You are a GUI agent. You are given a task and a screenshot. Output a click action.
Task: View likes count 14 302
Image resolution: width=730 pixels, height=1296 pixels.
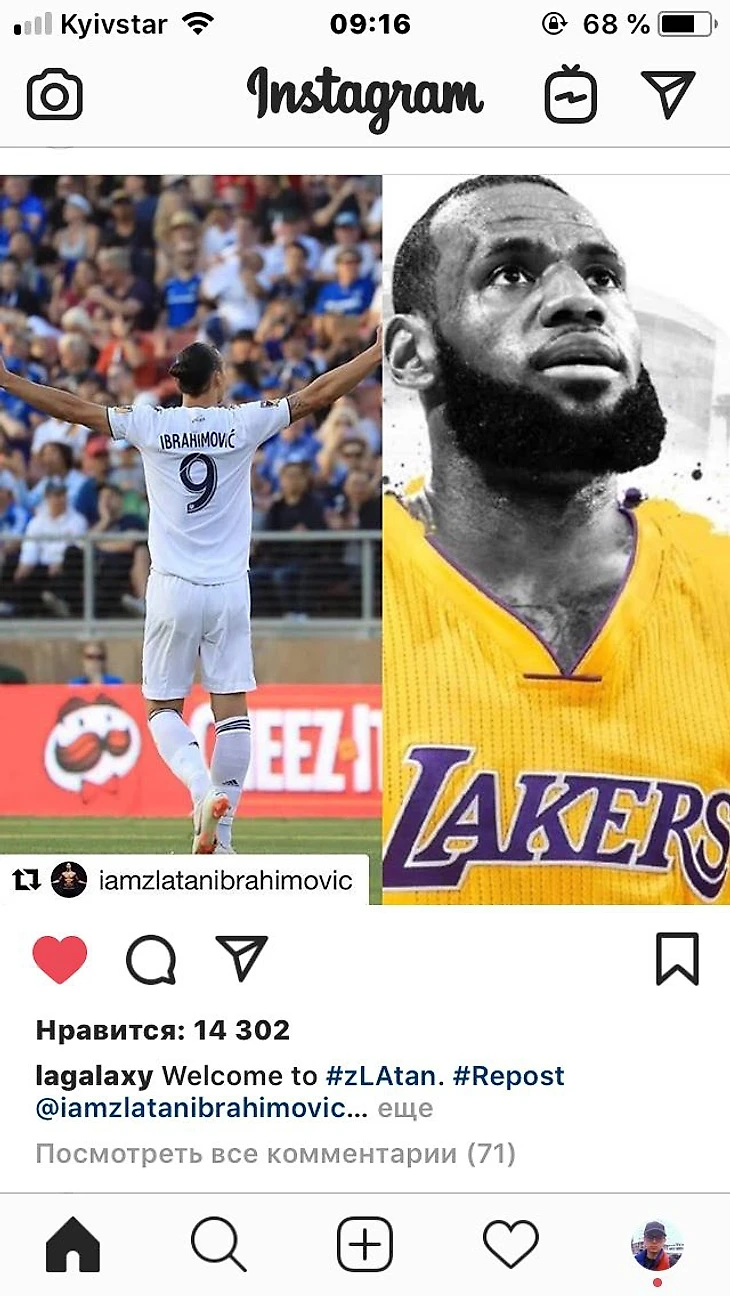(162, 1030)
